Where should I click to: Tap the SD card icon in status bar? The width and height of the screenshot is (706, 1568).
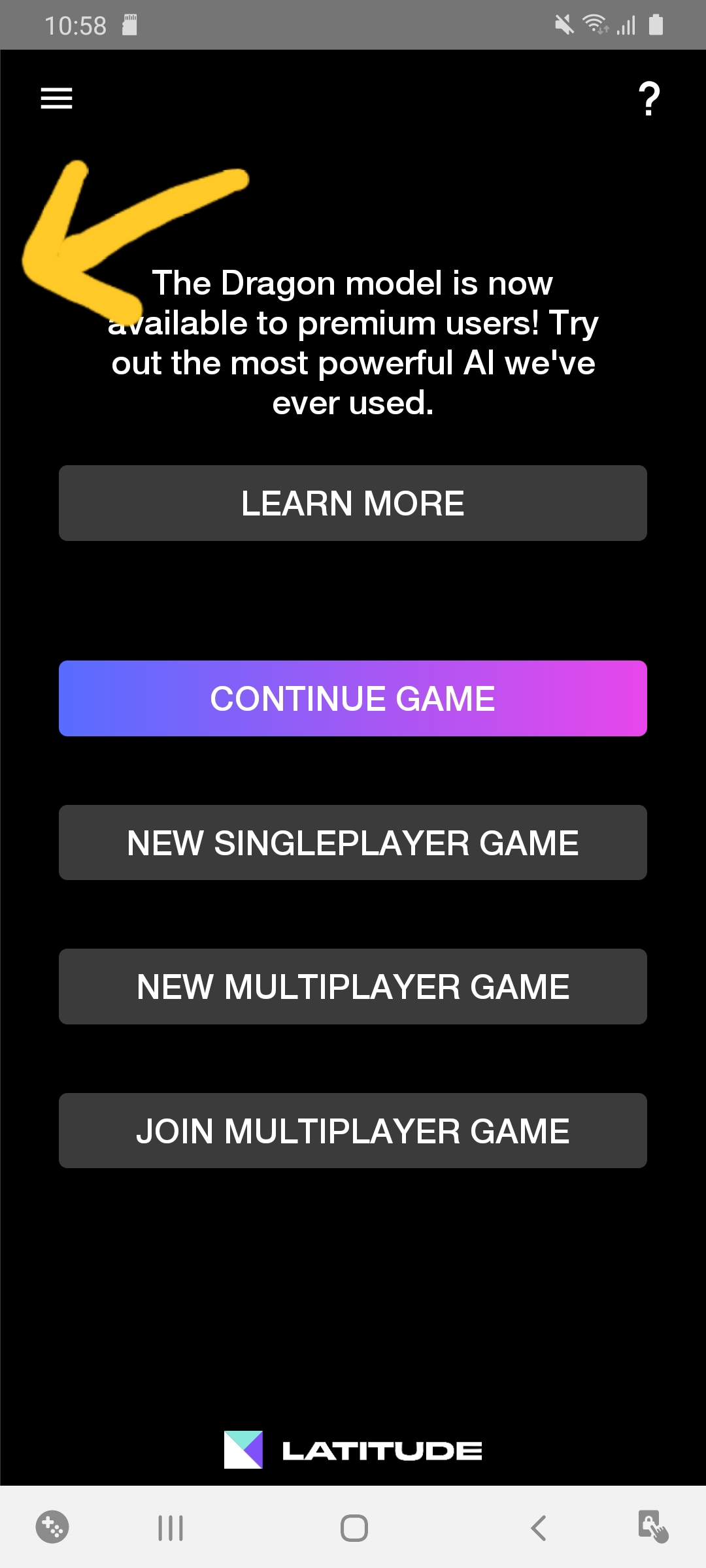tap(129, 25)
